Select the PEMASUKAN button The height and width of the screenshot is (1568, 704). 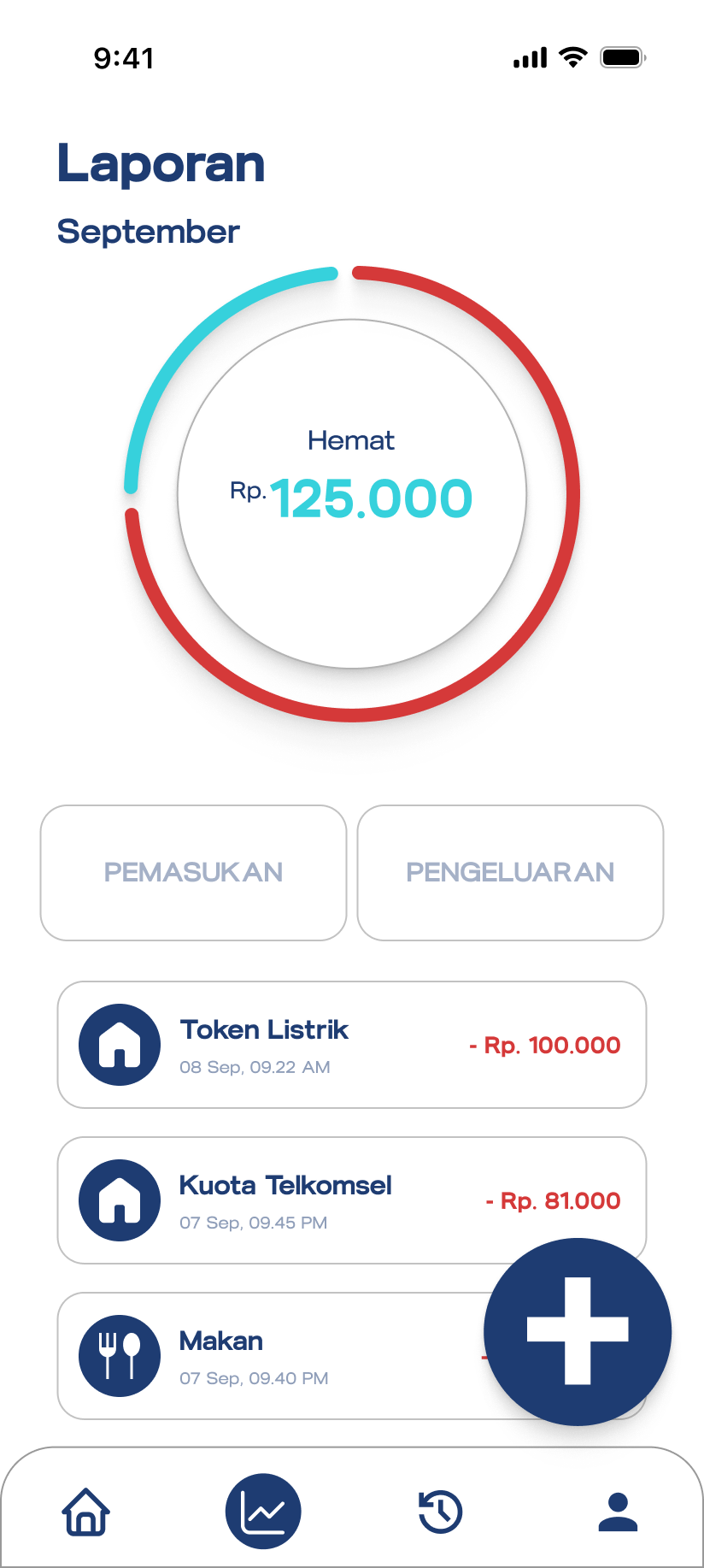point(193,872)
